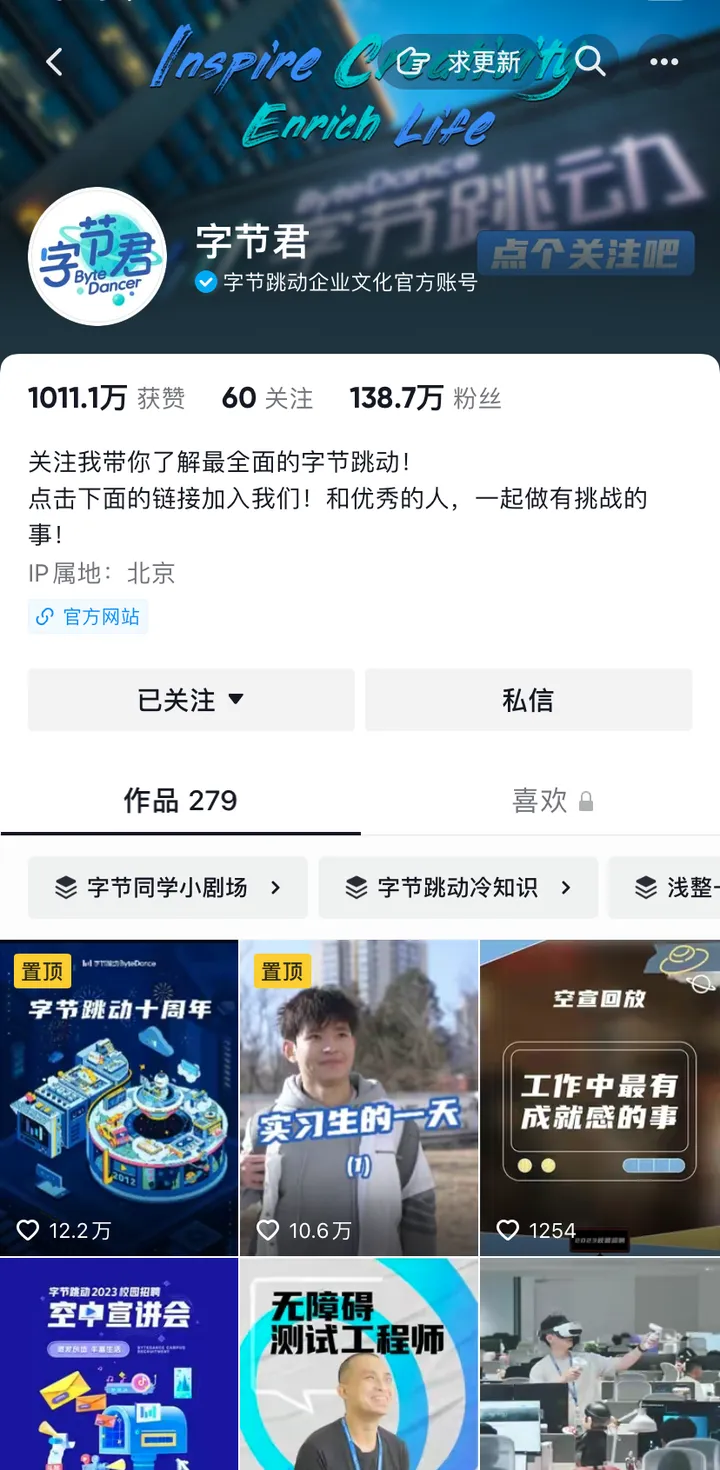Screen dimensions: 720x1470
Task: Open the 空宣回放 video thumbnail
Action: point(598,1098)
